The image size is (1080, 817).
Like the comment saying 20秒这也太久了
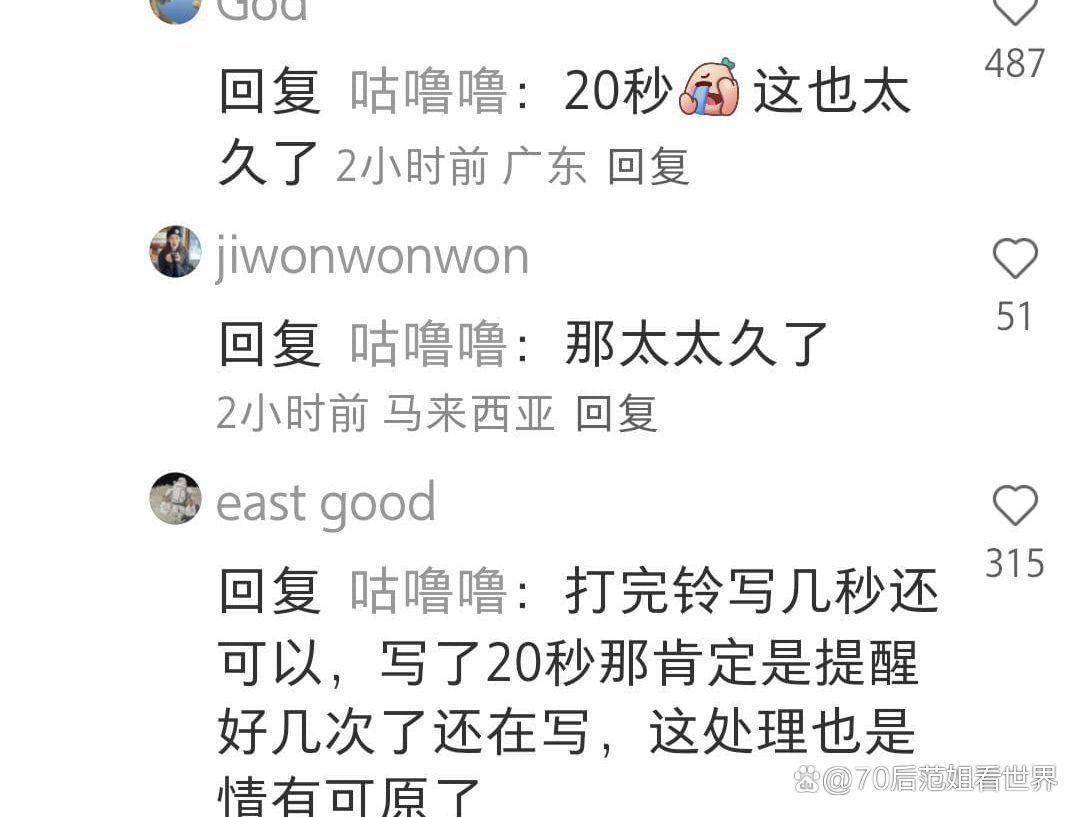click(1014, 12)
